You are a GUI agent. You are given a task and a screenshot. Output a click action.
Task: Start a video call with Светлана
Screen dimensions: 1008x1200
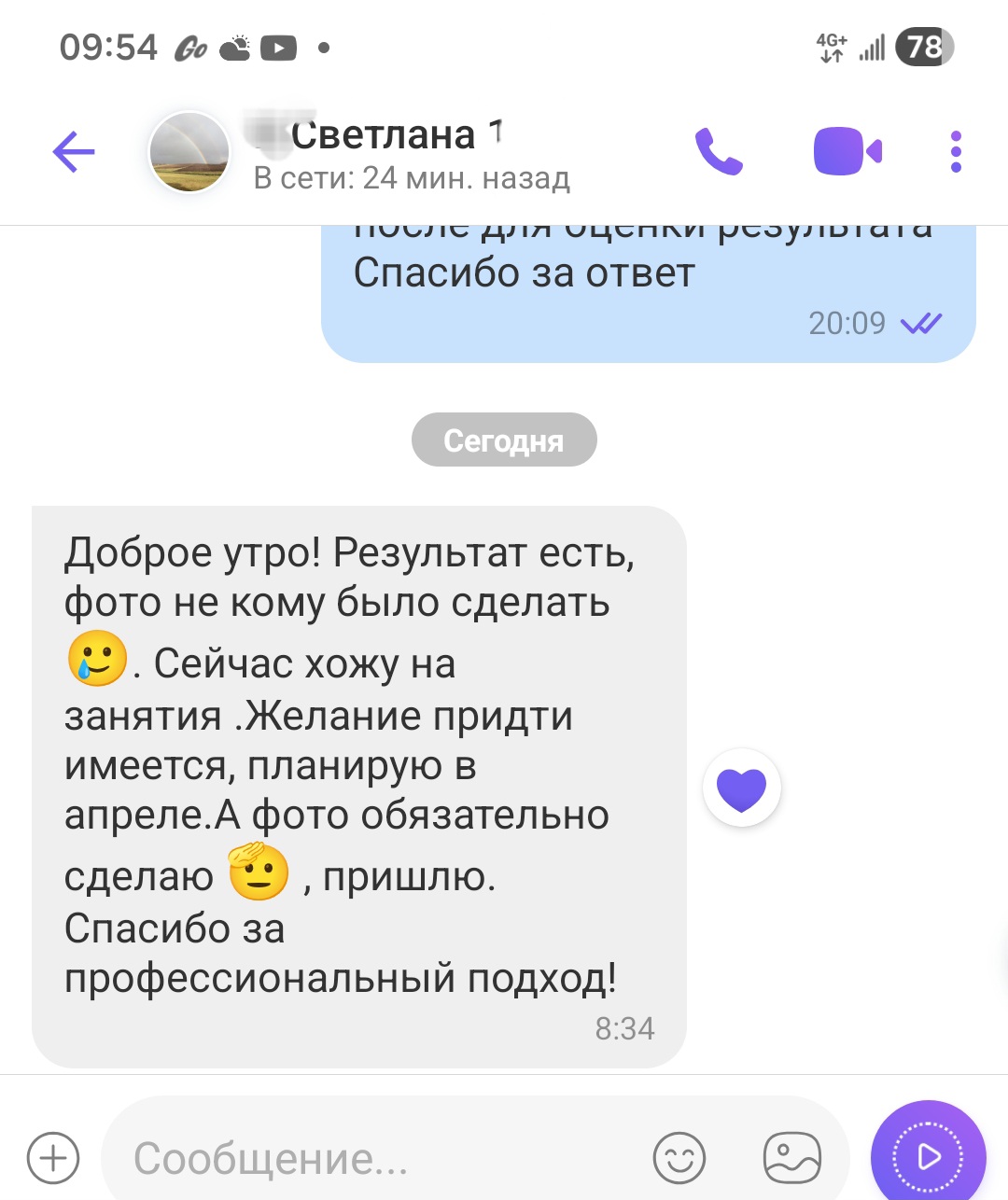click(847, 152)
